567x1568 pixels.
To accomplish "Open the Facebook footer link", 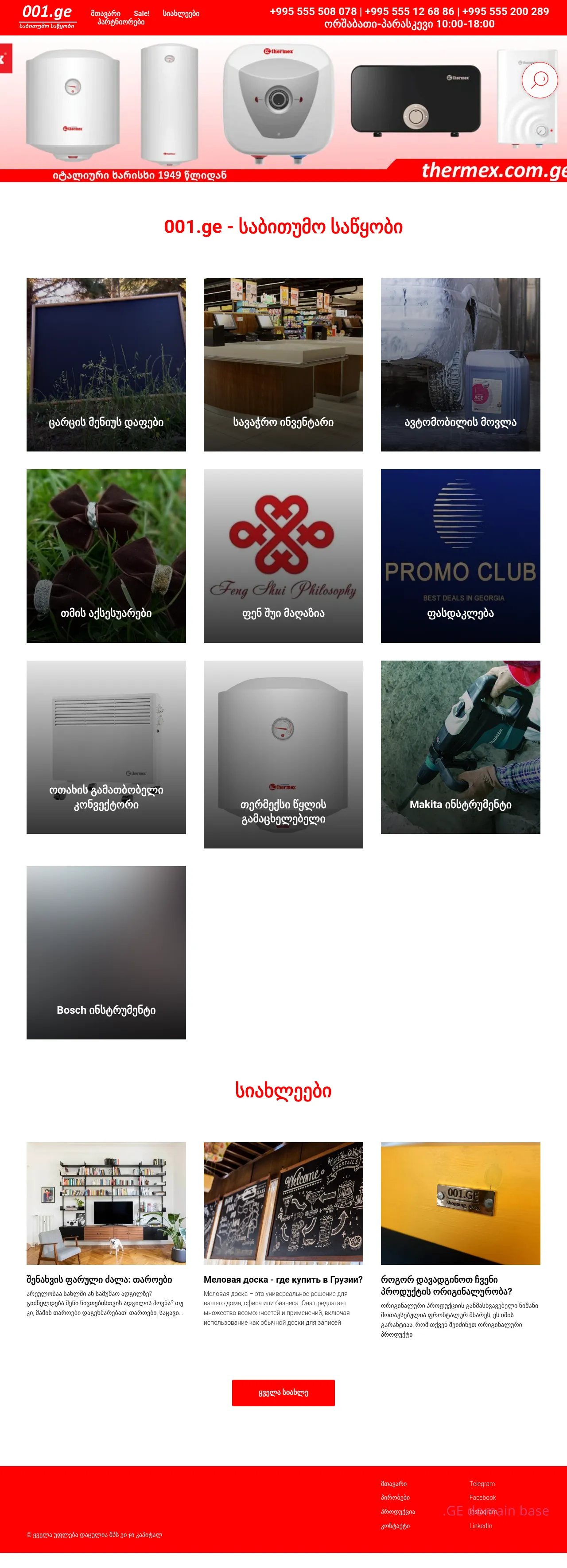I will point(482,1498).
